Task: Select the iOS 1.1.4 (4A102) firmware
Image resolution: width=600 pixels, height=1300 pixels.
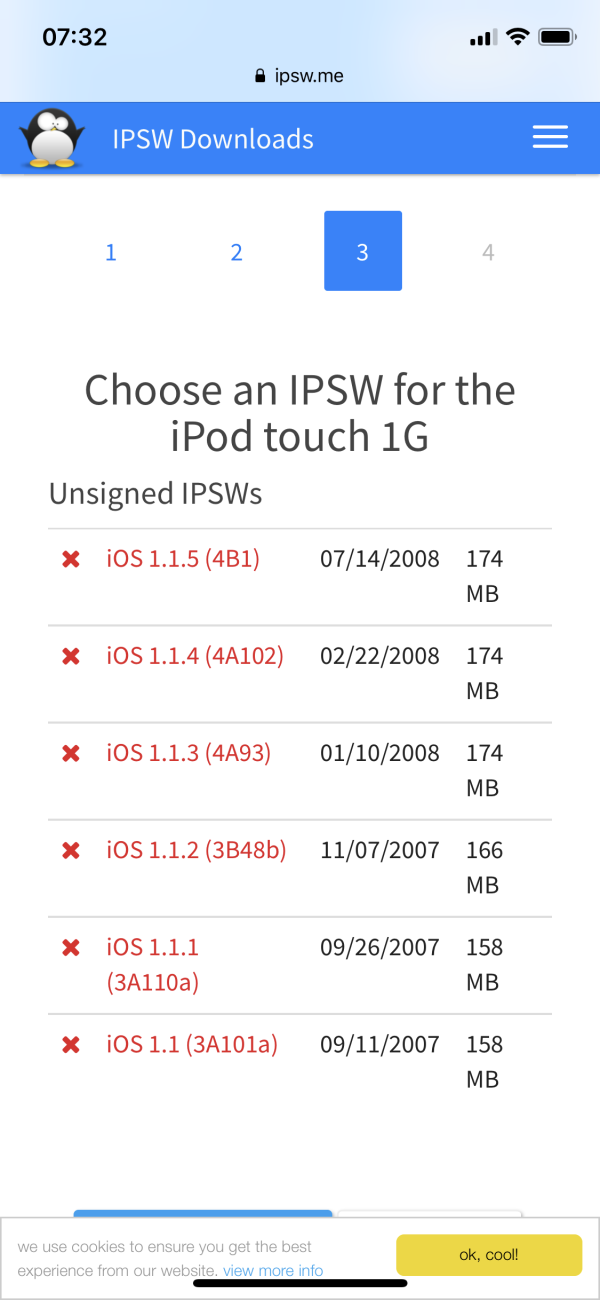Action: tap(195, 656)
